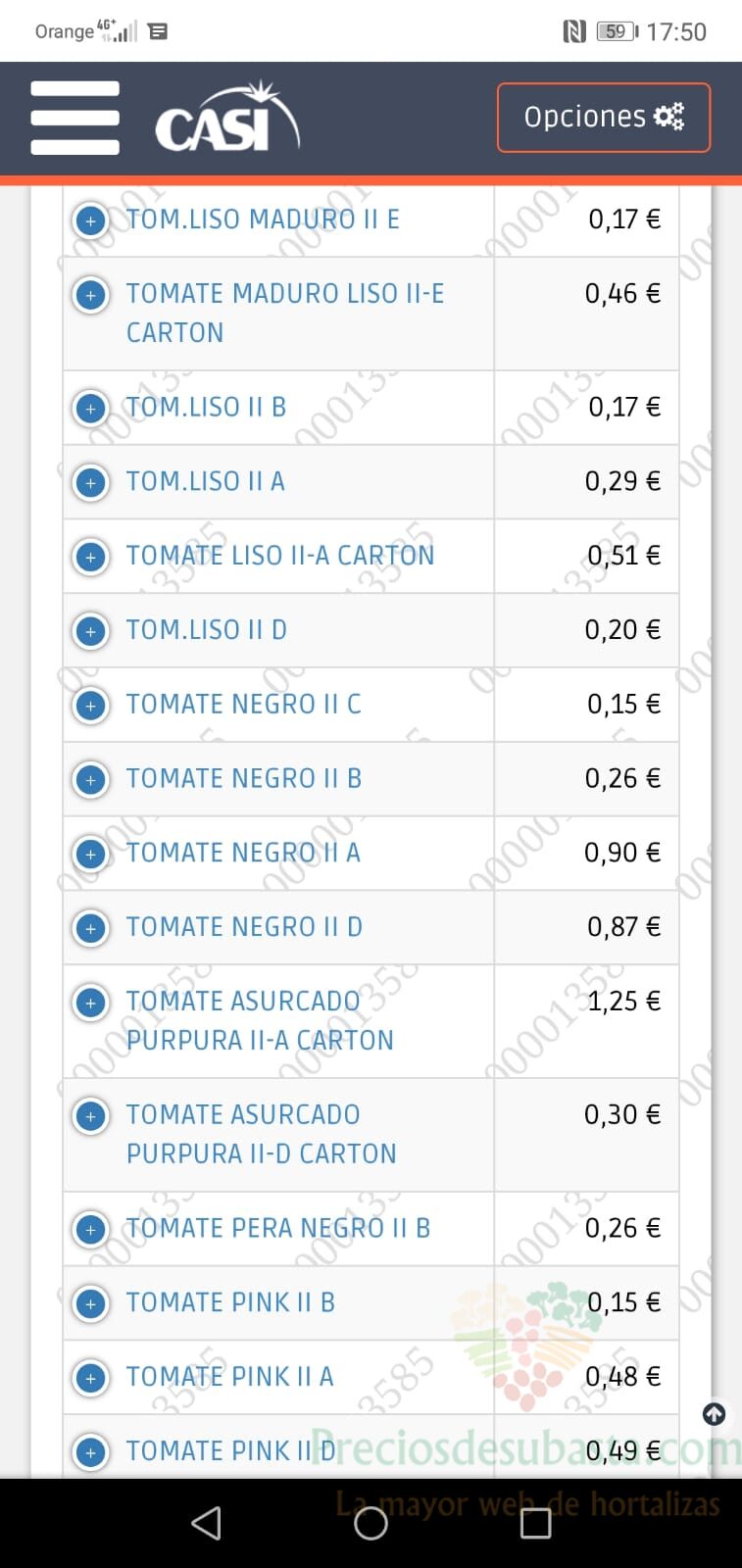Expand the TOMATE PERA NEGRO II B row

91,1230
